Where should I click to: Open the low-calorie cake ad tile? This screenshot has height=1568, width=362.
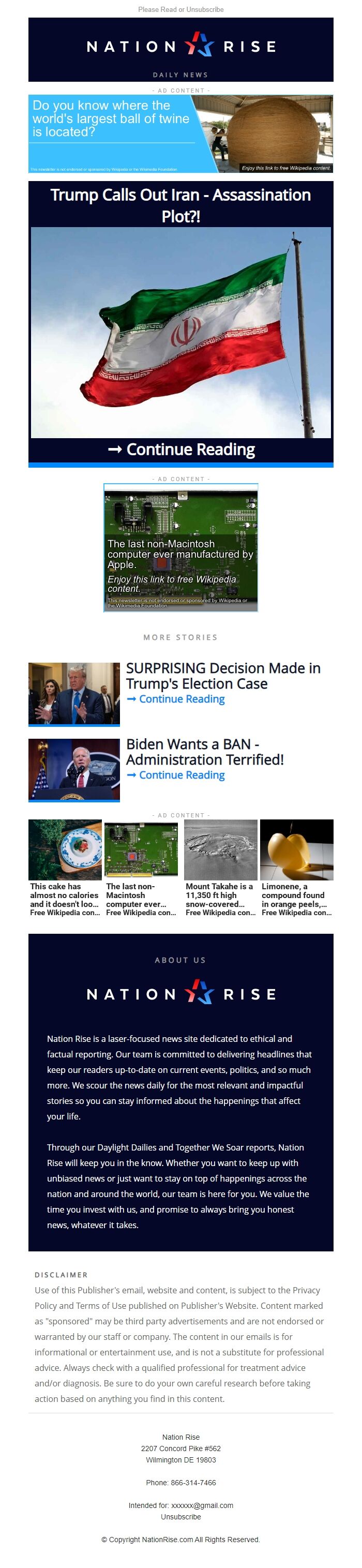tap(65, 868)
